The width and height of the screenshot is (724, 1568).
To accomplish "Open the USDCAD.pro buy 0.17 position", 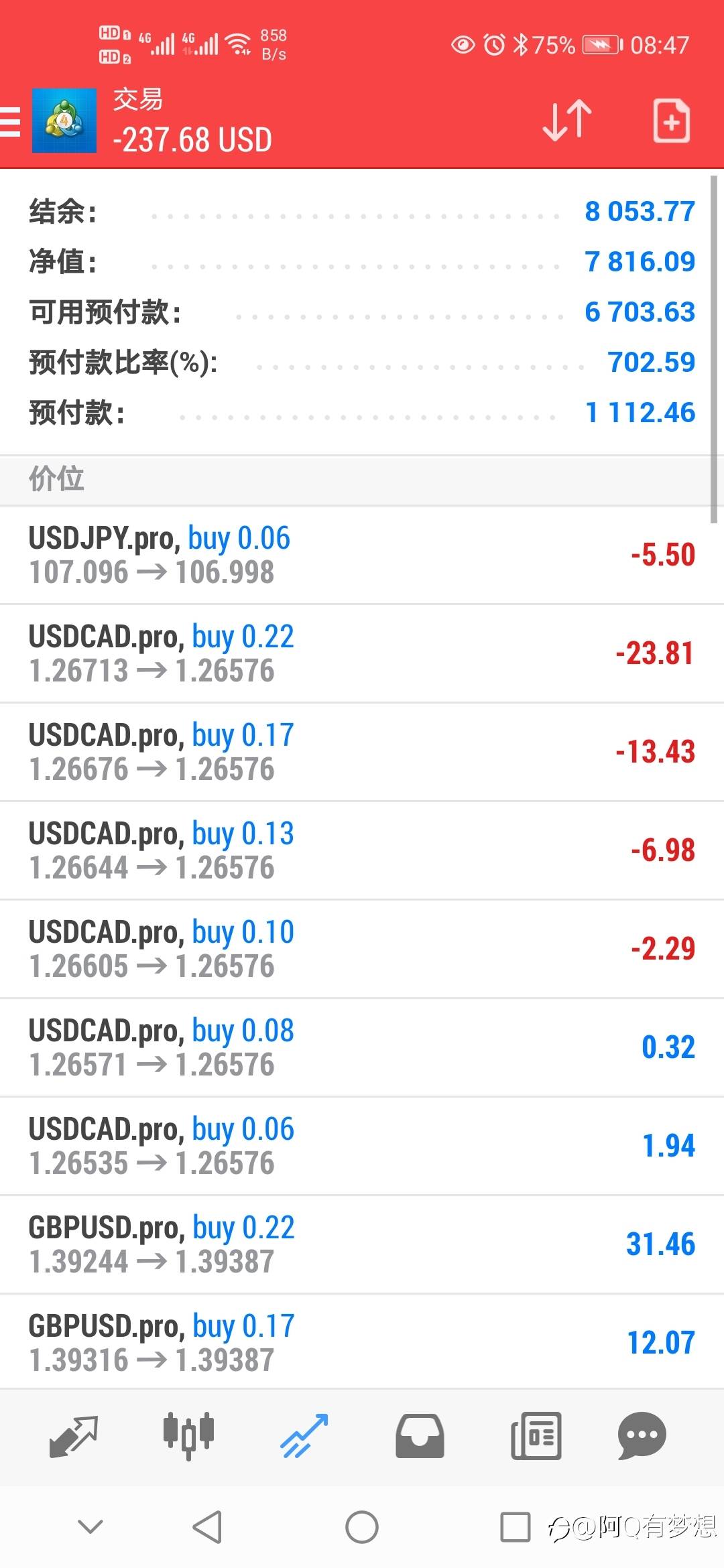I will point(362,752).
